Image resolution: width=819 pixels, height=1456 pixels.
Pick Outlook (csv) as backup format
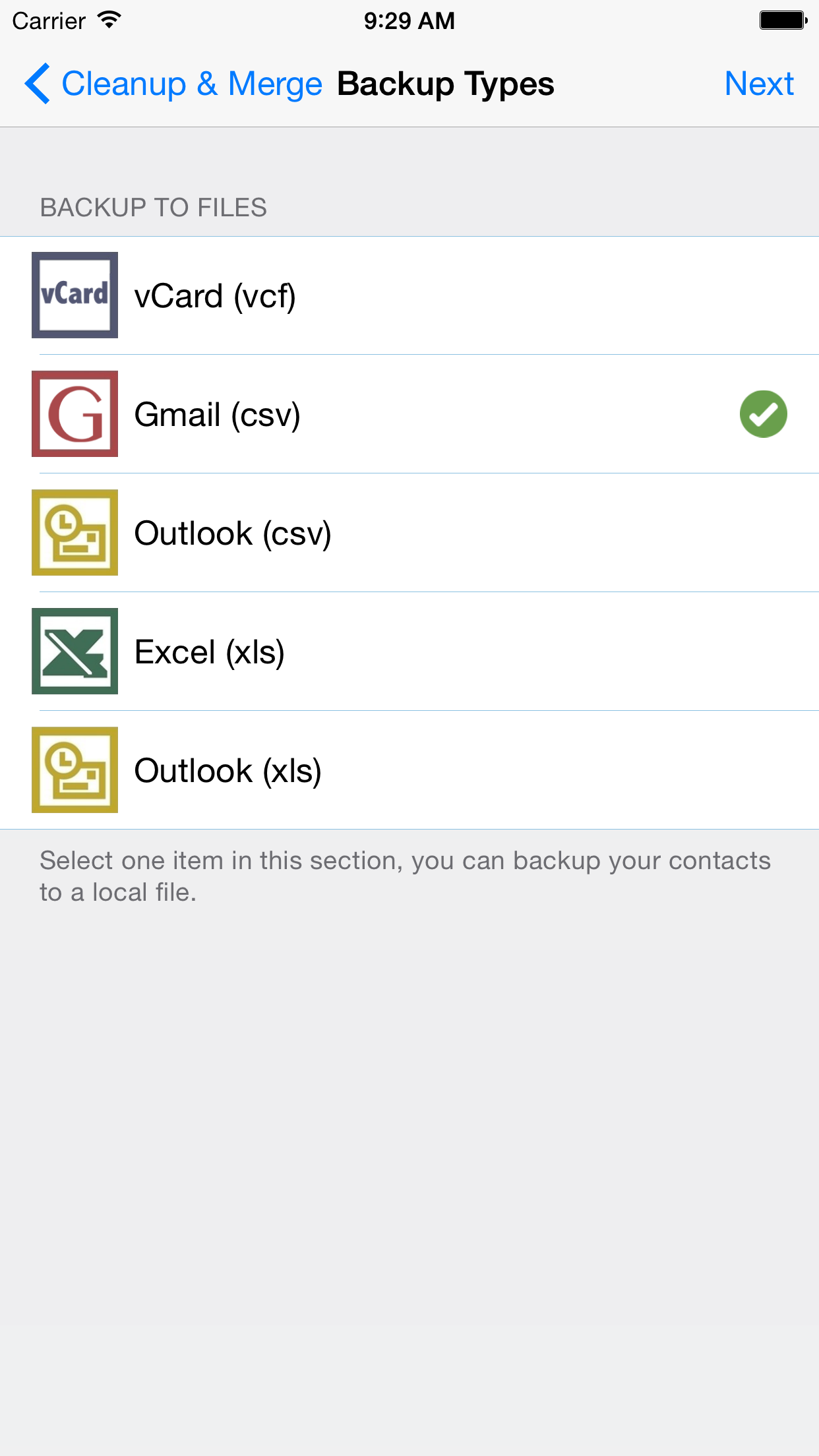click(409, 533)
